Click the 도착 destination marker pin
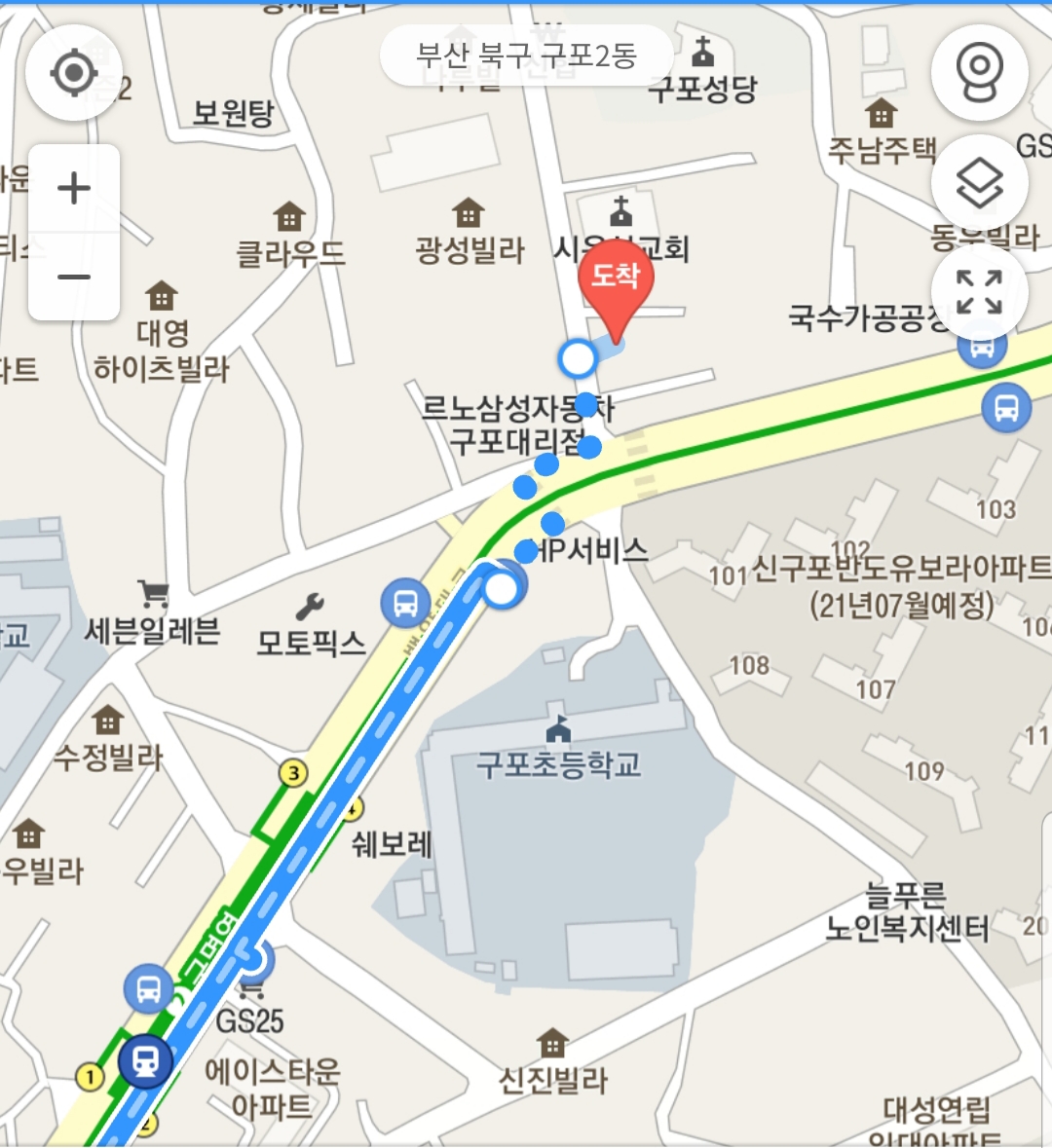 618,282
